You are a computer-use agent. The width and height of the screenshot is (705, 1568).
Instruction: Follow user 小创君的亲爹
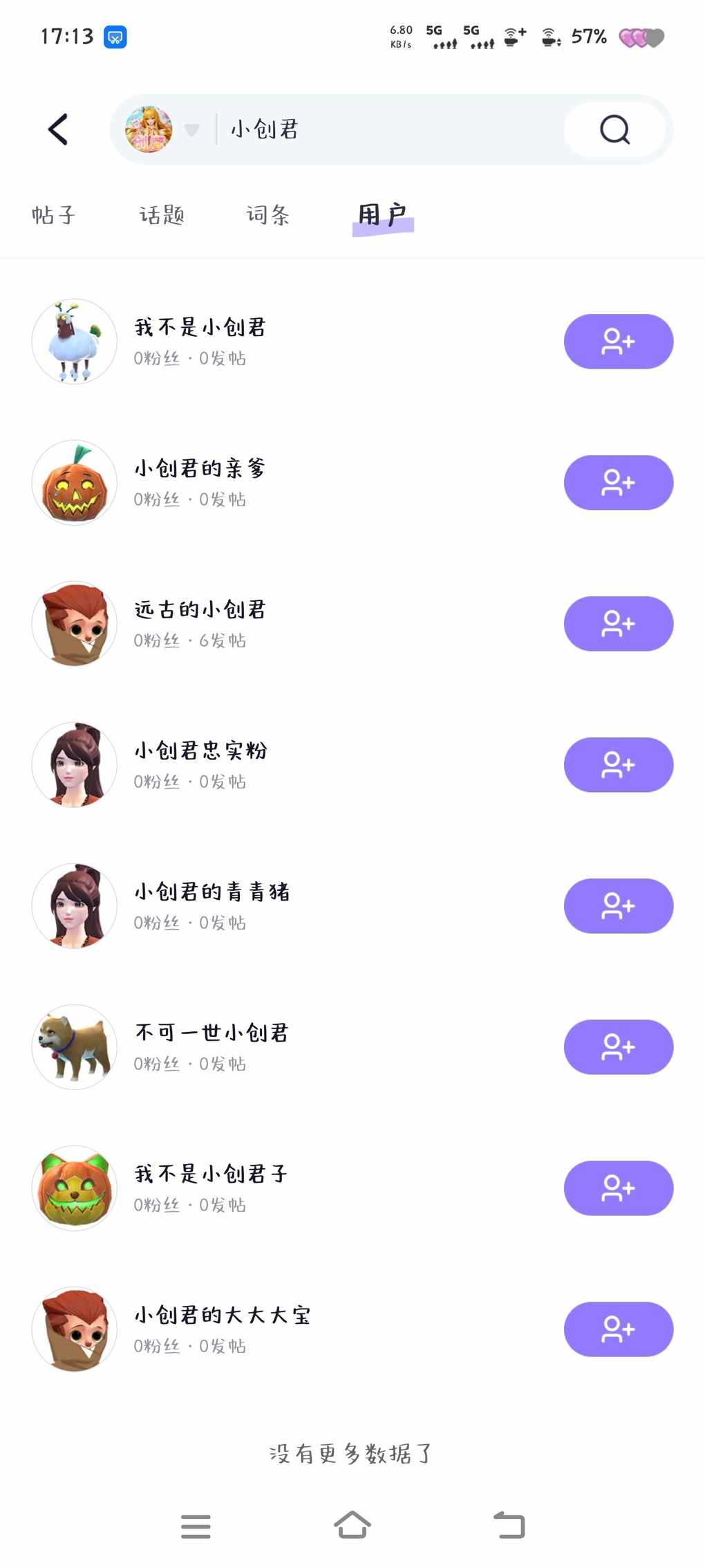point(618,483)
